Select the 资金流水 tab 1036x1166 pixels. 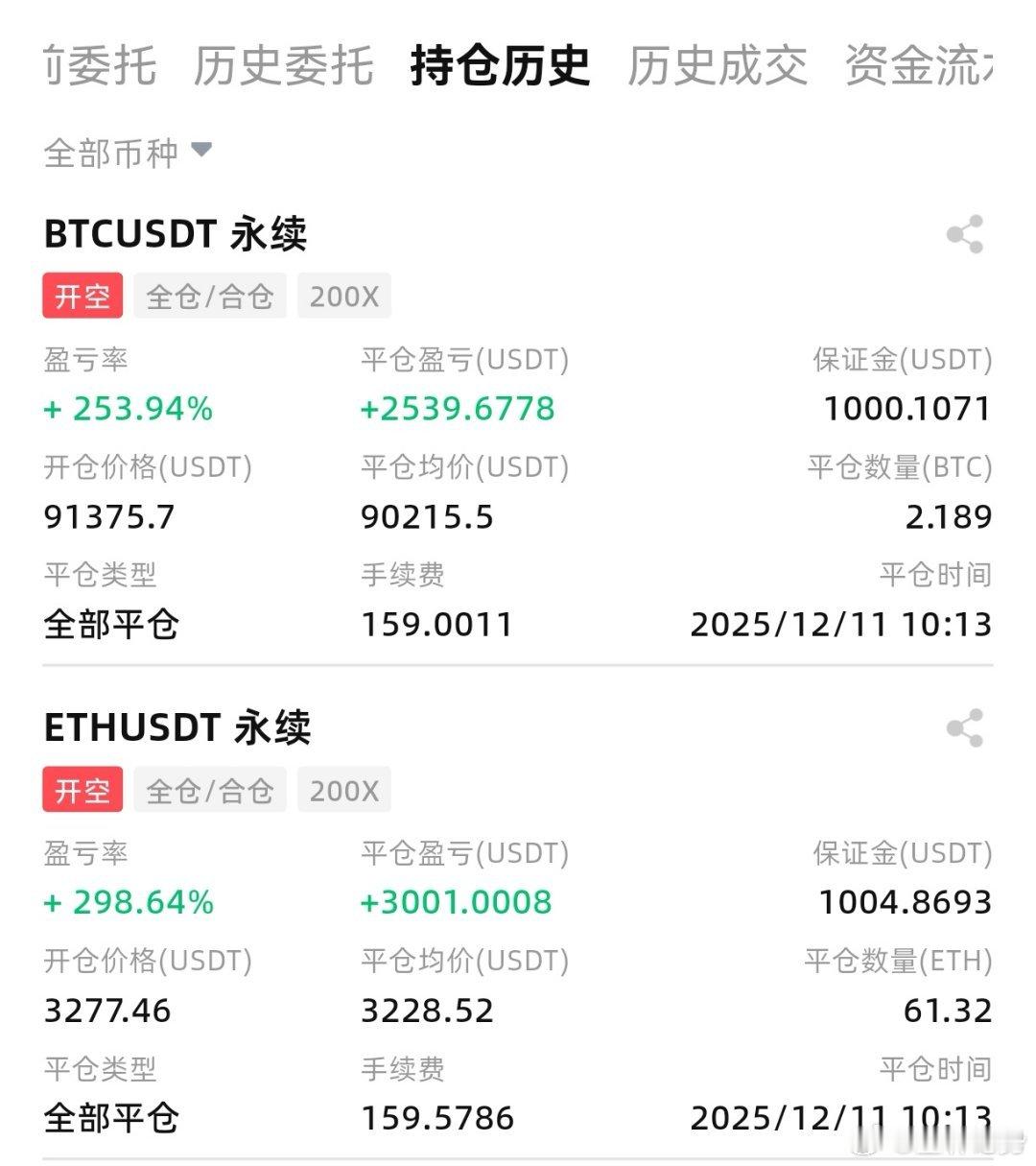pos(918,67)
